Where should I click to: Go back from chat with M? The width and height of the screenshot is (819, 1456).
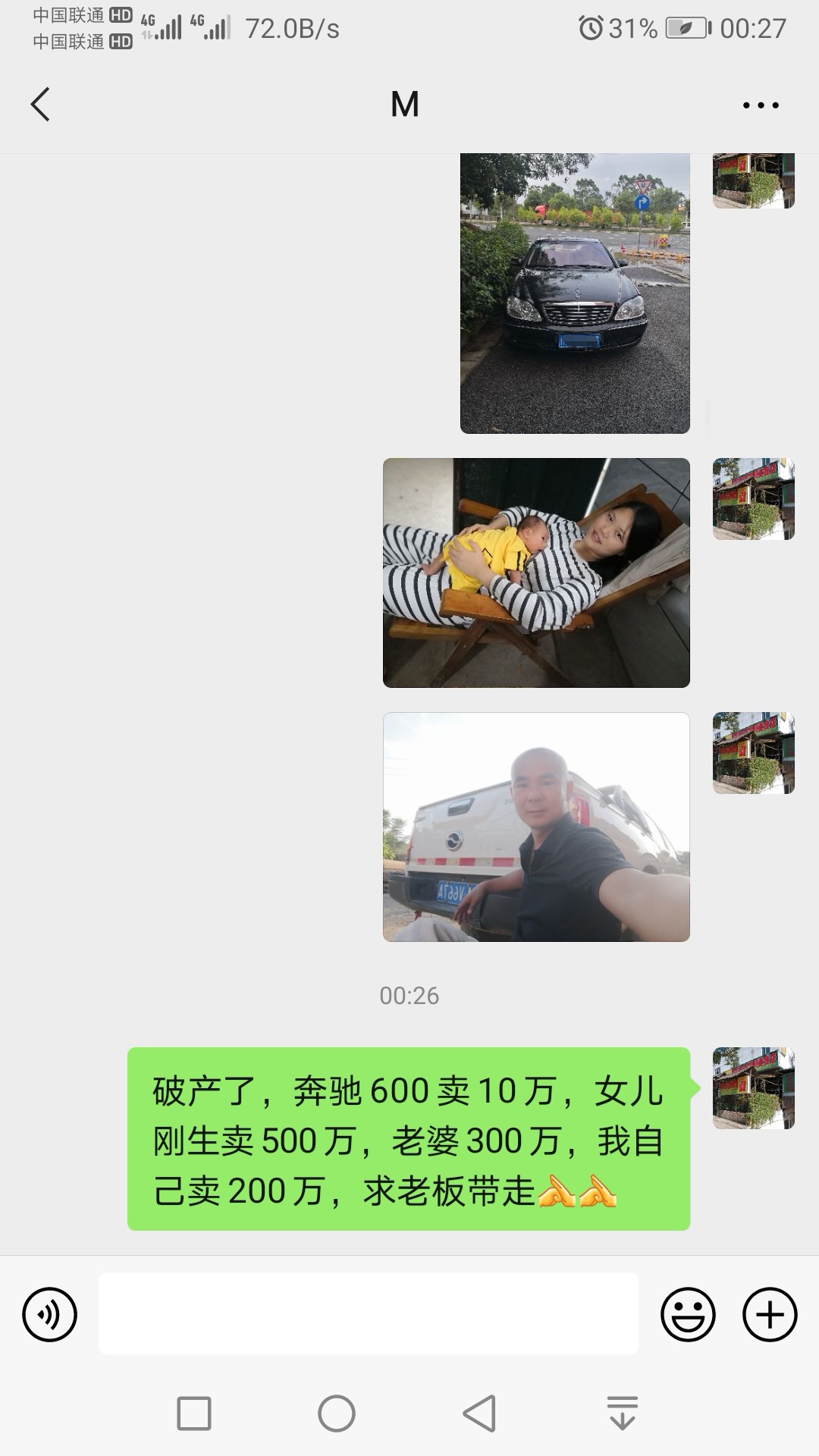pyautogui.click(x=40, y=105)
